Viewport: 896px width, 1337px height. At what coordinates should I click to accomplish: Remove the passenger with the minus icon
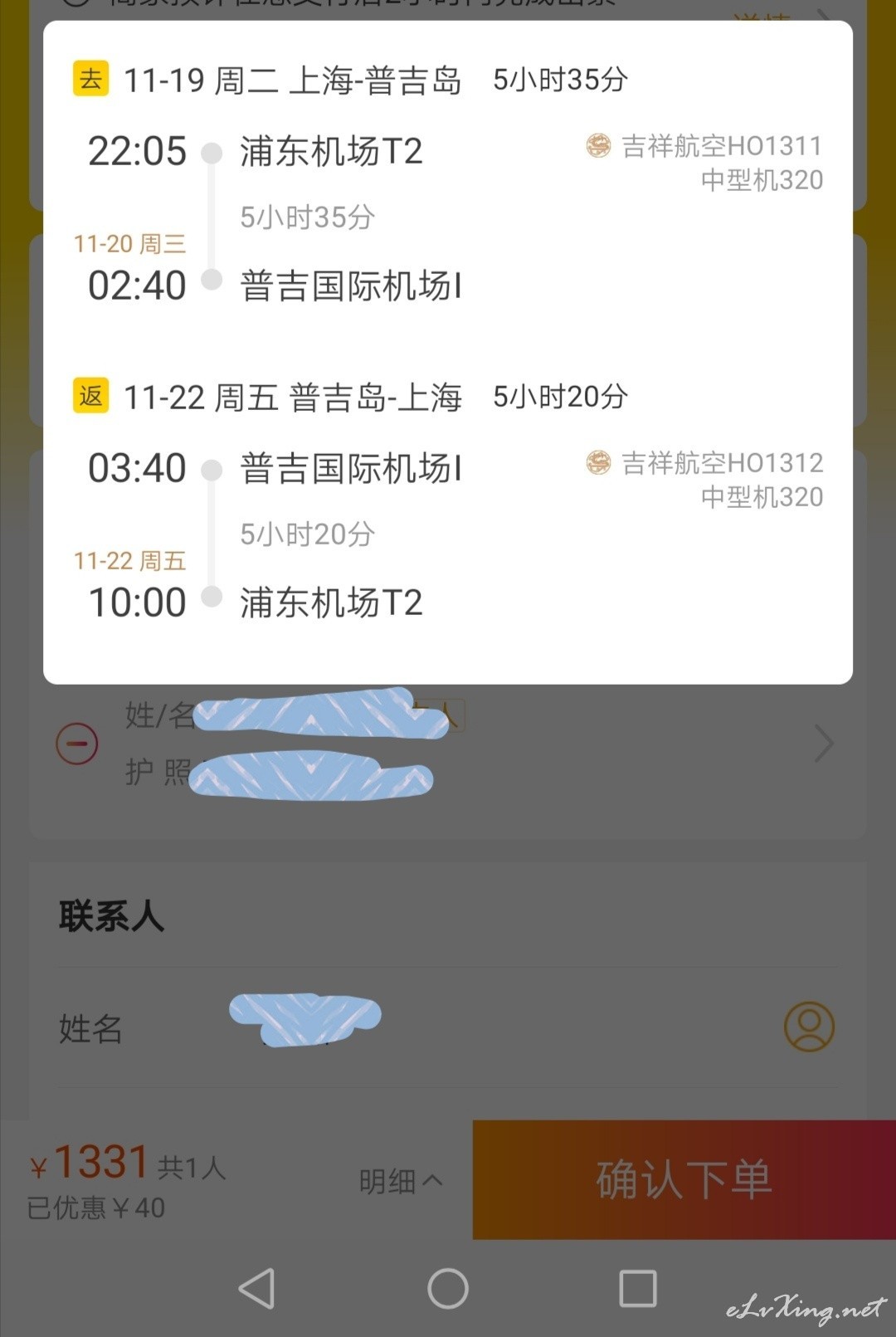coord(77,744)
